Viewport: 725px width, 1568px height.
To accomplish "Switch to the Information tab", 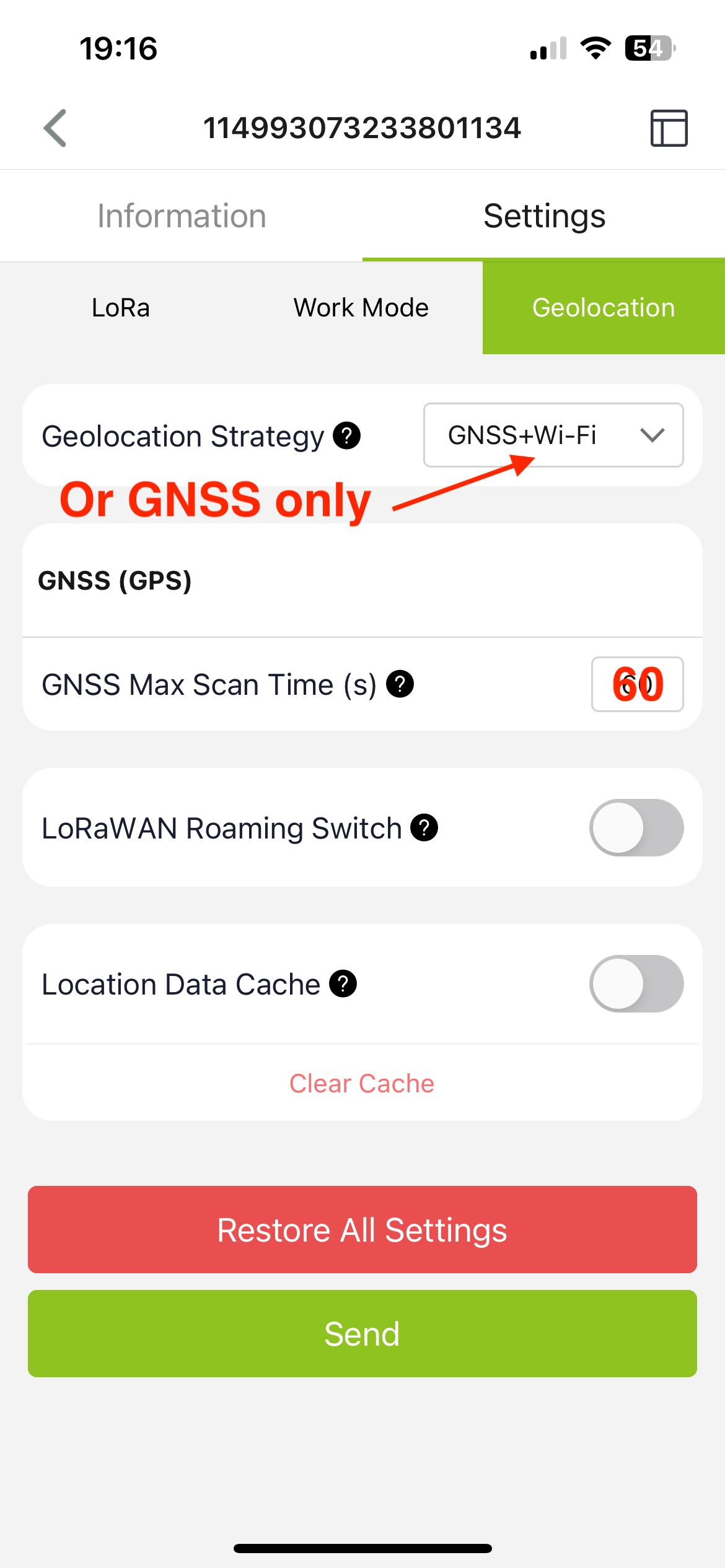I will coord(182,216).
